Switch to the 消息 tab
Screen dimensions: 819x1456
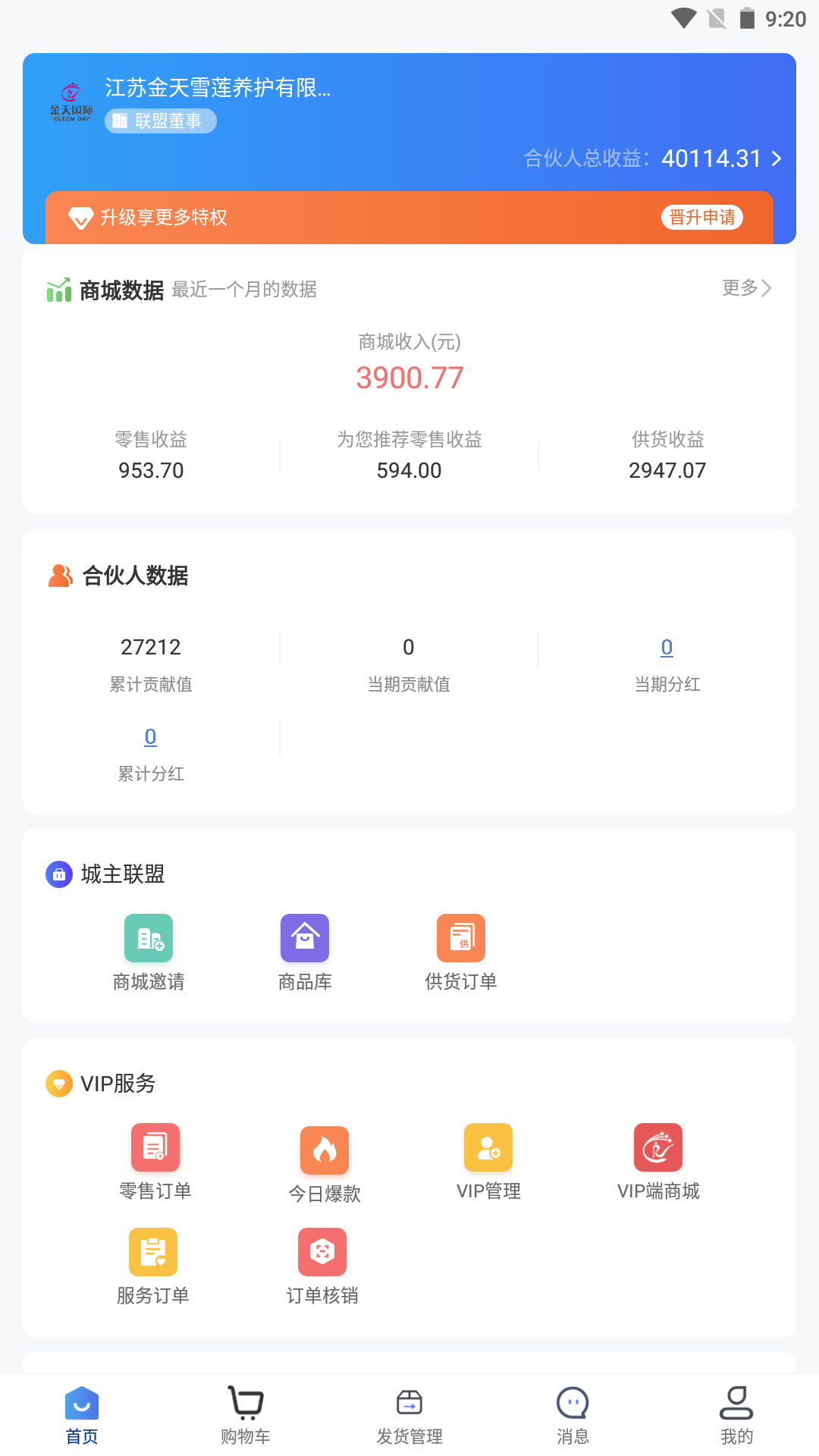tap(573, 1415)
